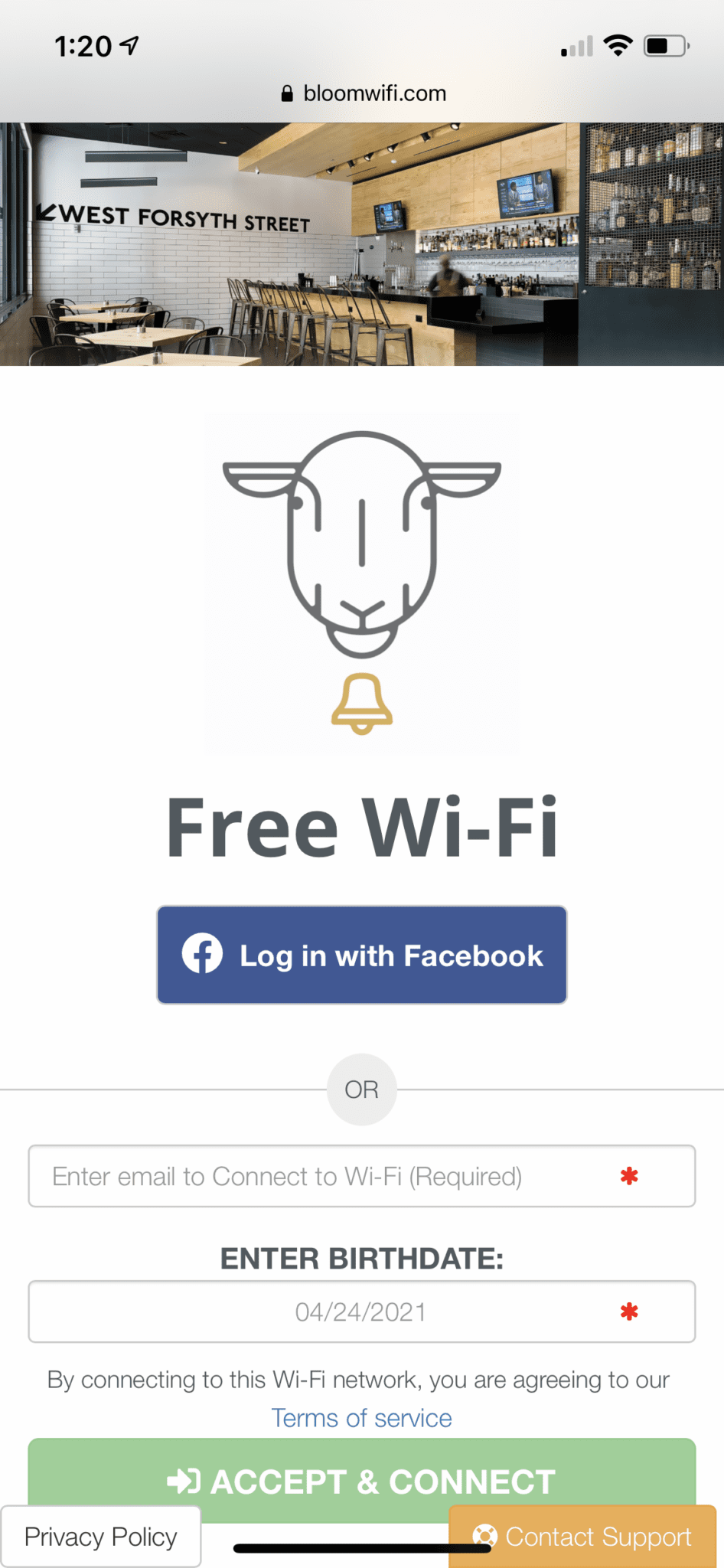
Task: Open the Terms of service link
Action: tap(361, 1418)
